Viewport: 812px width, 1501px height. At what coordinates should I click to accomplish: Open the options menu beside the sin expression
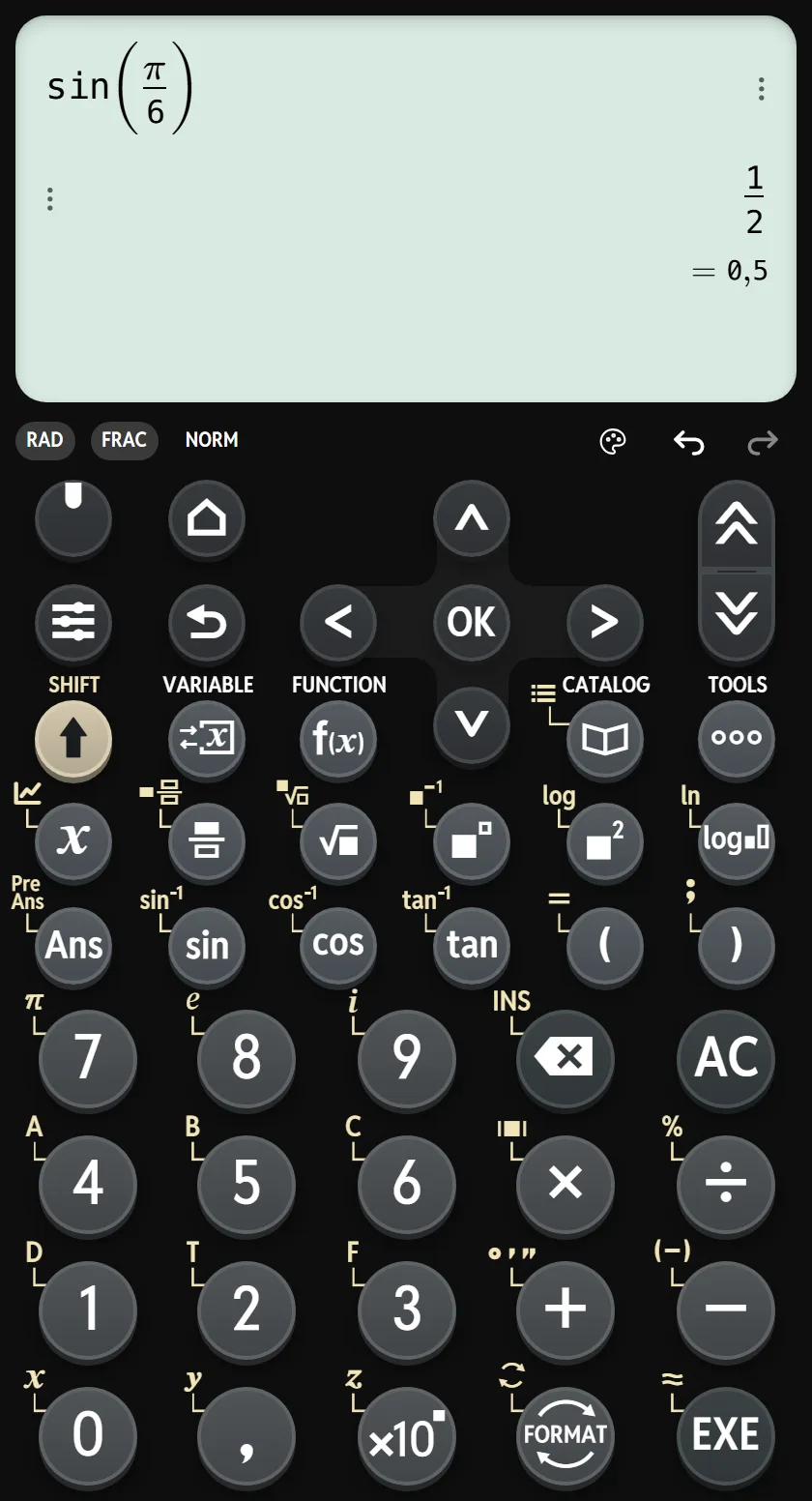coord(762,89)
